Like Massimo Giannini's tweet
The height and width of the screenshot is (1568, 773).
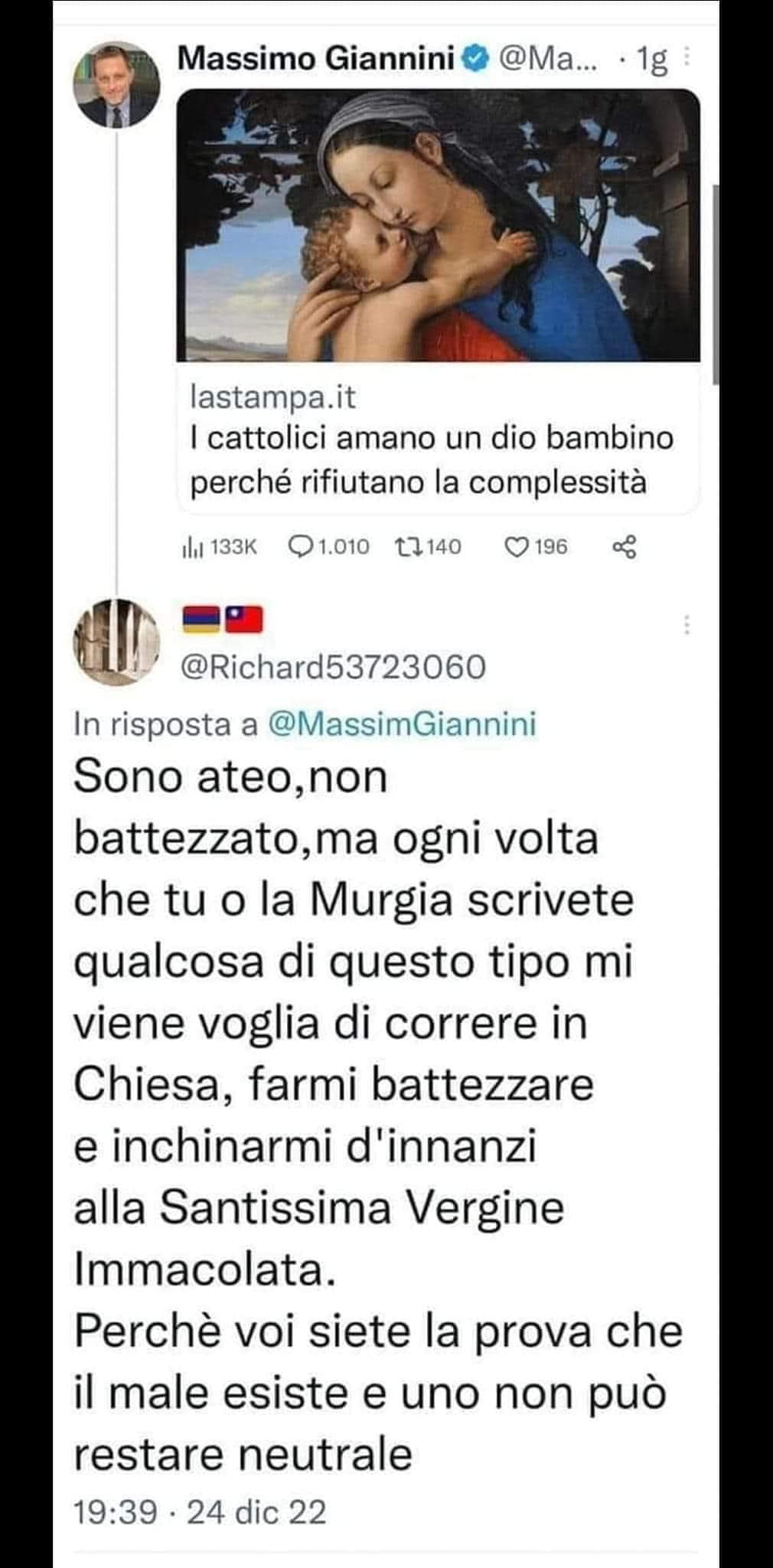pyautogui.click(x=537, y=547)
